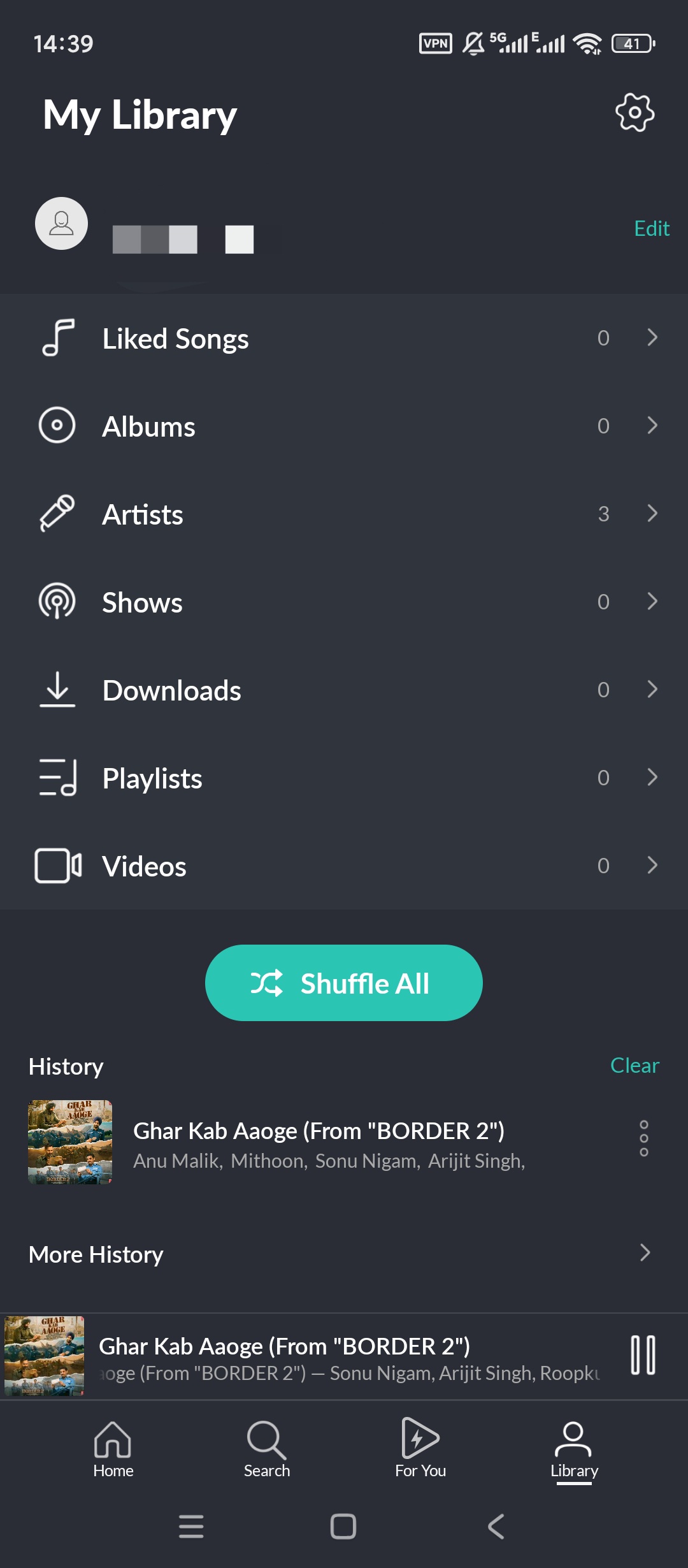Play Ghar Kab Aaoge from History

[x=319, y=1142]
